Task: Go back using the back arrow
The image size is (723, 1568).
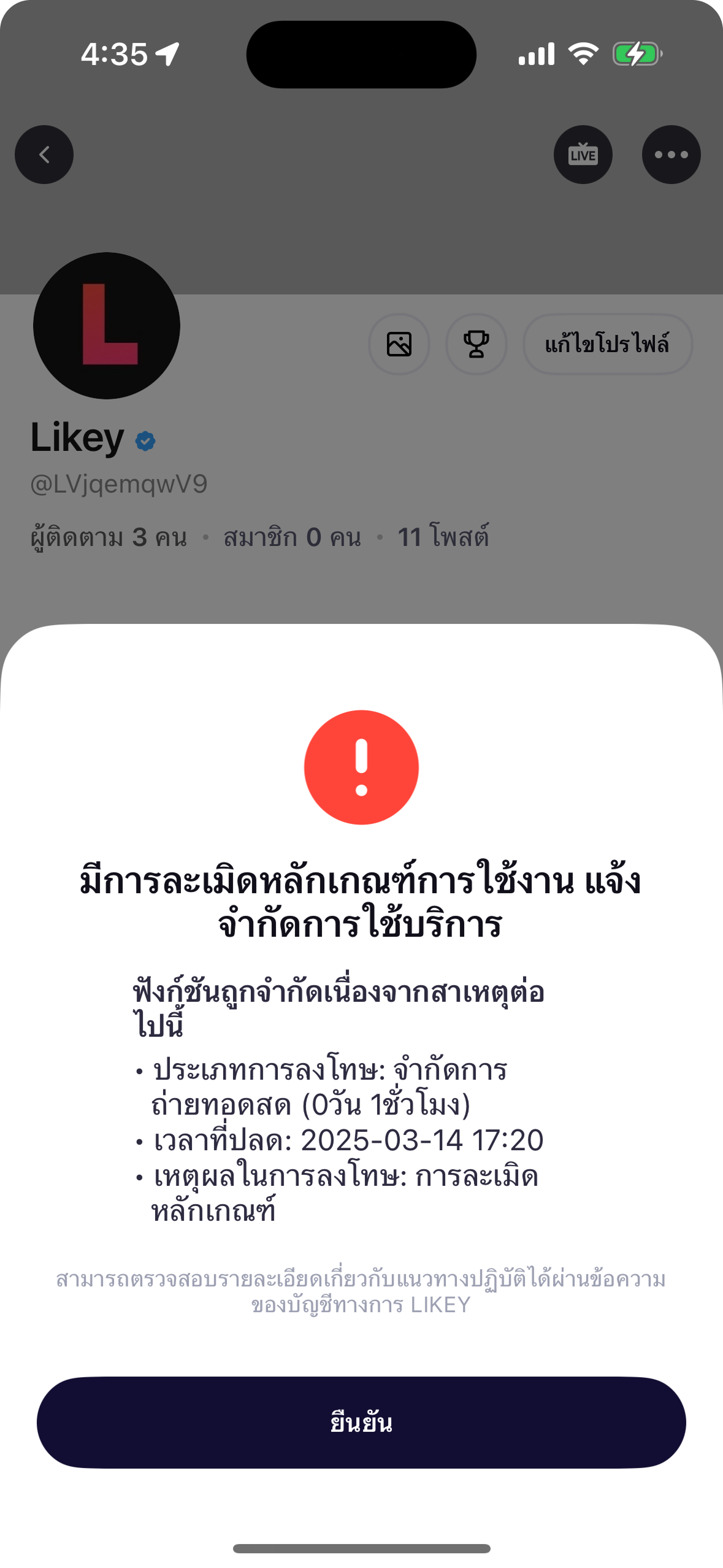Action: point(44,155)
